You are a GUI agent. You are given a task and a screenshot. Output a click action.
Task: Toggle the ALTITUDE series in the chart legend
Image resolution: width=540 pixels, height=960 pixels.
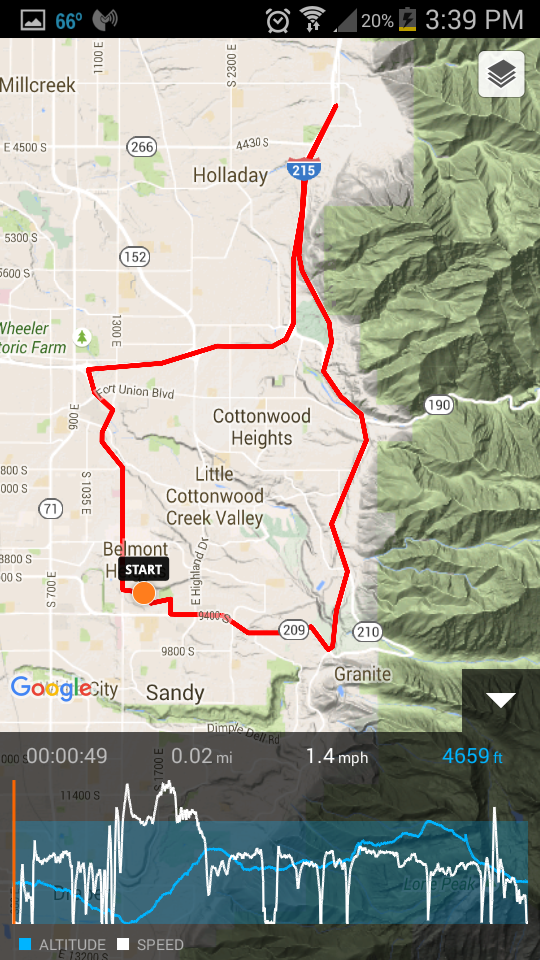click(62, 945)
